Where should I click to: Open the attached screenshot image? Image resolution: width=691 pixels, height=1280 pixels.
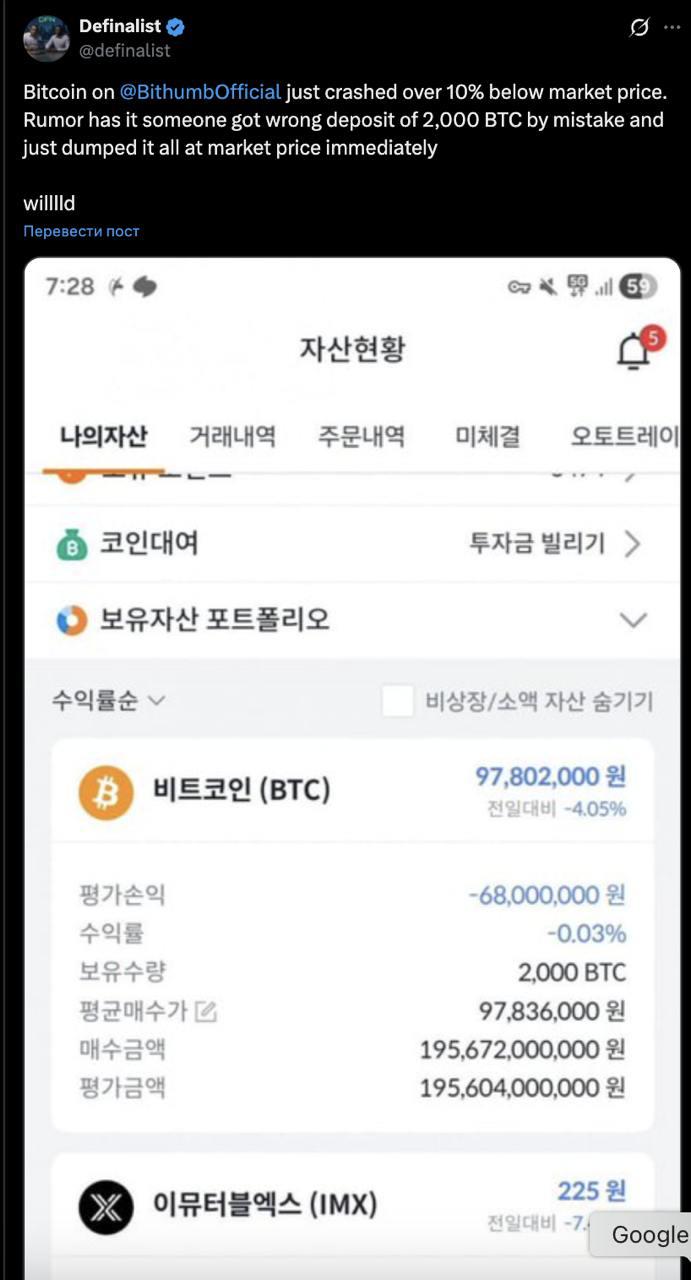click(352, 760)
